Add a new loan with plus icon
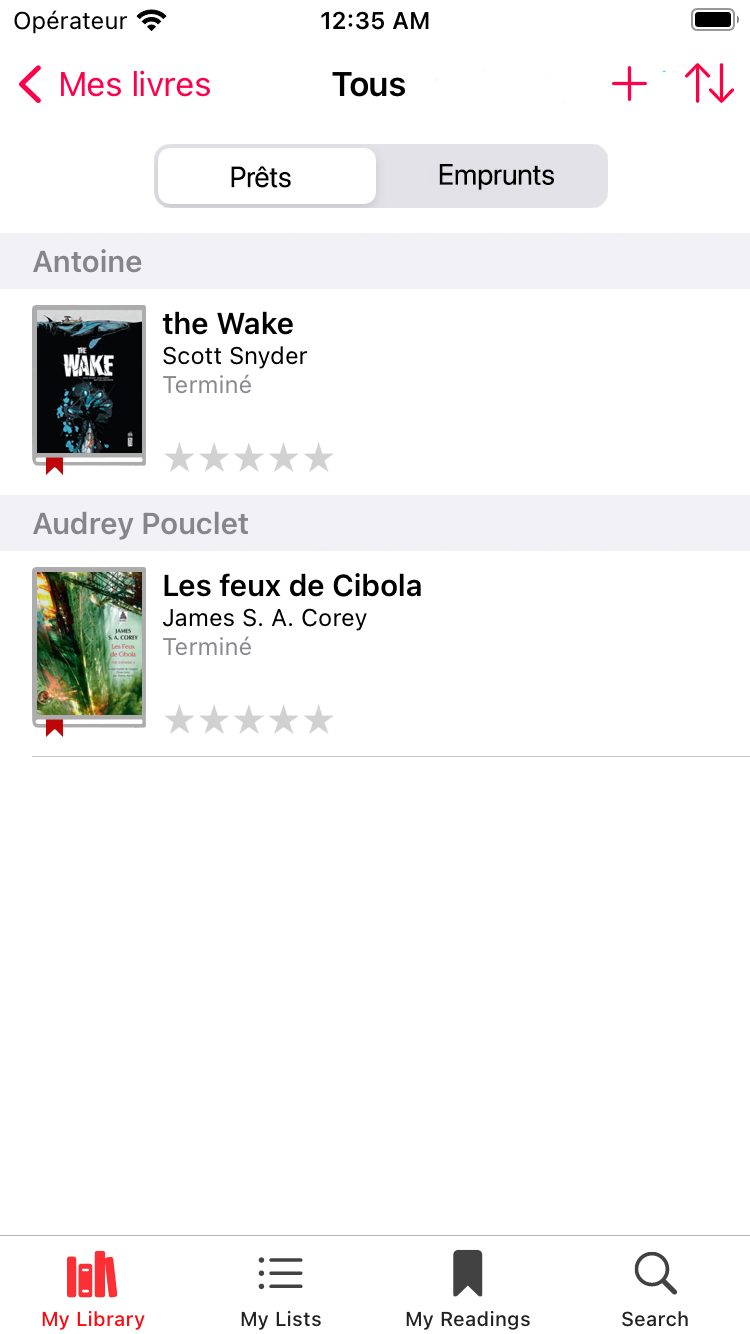750x1334 pixels. pyautogui.click(x=629, y=84)
